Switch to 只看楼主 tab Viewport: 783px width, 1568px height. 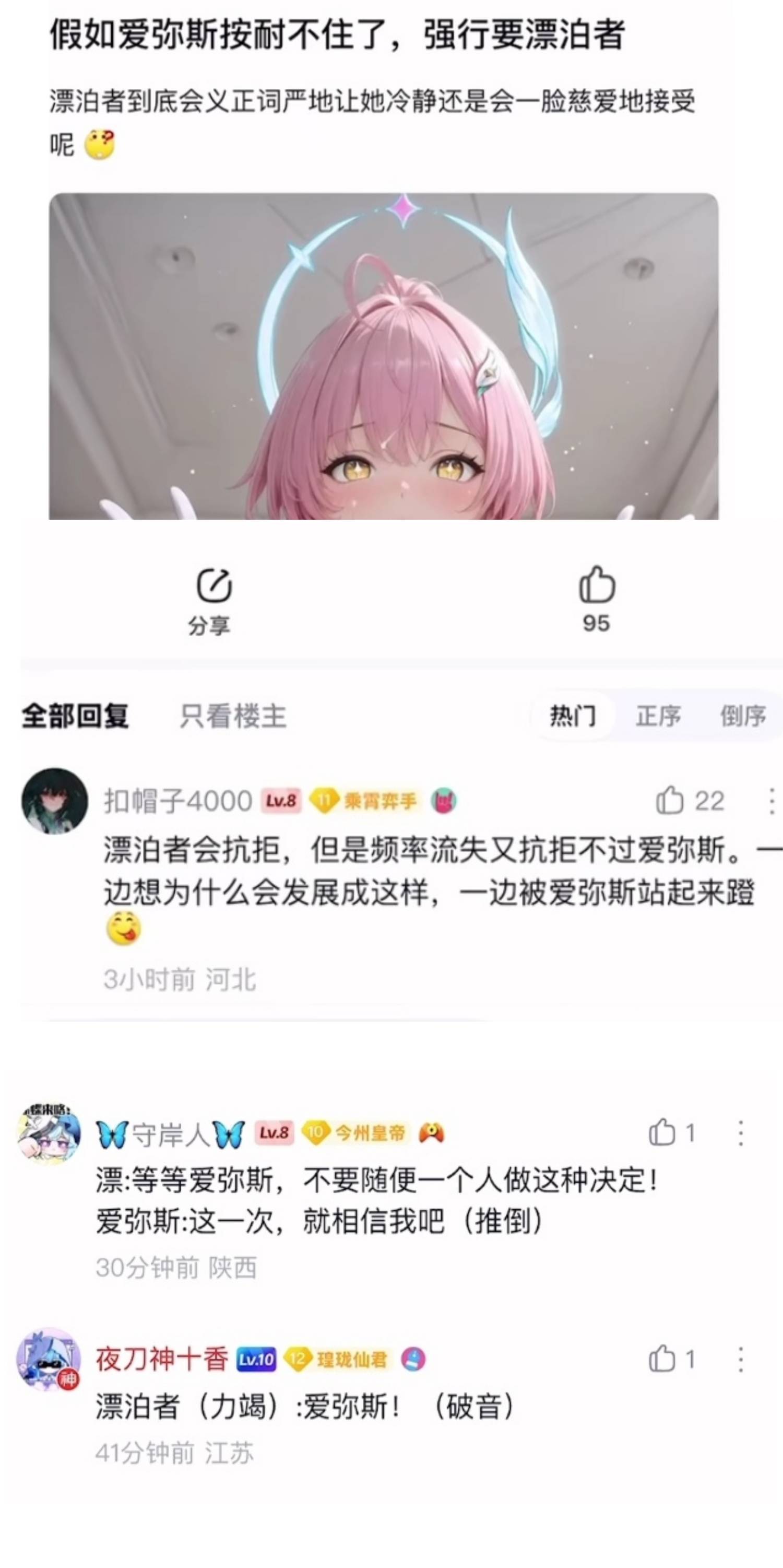pos(233,716)
